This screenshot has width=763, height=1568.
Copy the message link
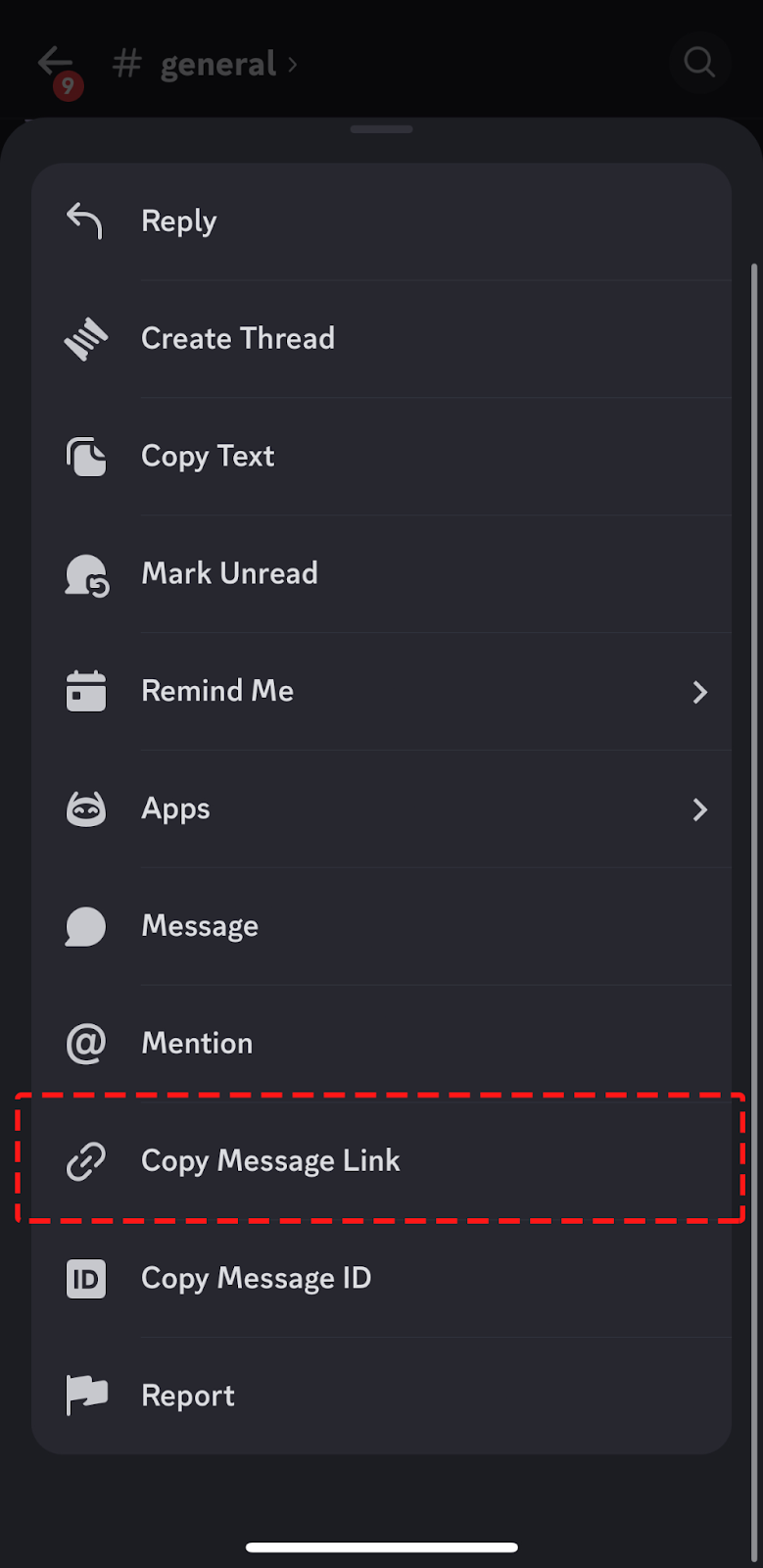[x=381, y=1161]
